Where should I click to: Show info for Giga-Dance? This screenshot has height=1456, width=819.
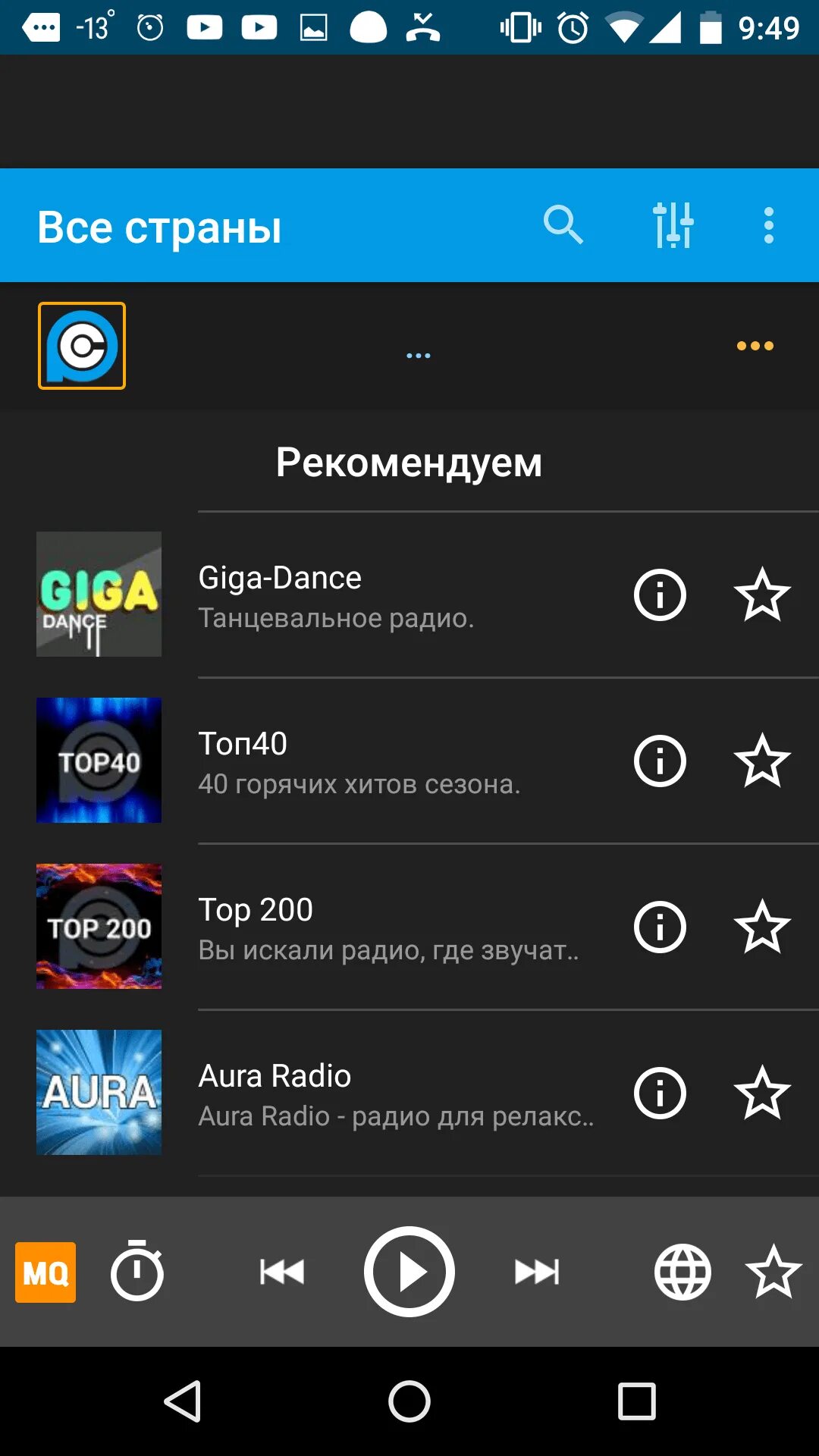click(660, 595)
